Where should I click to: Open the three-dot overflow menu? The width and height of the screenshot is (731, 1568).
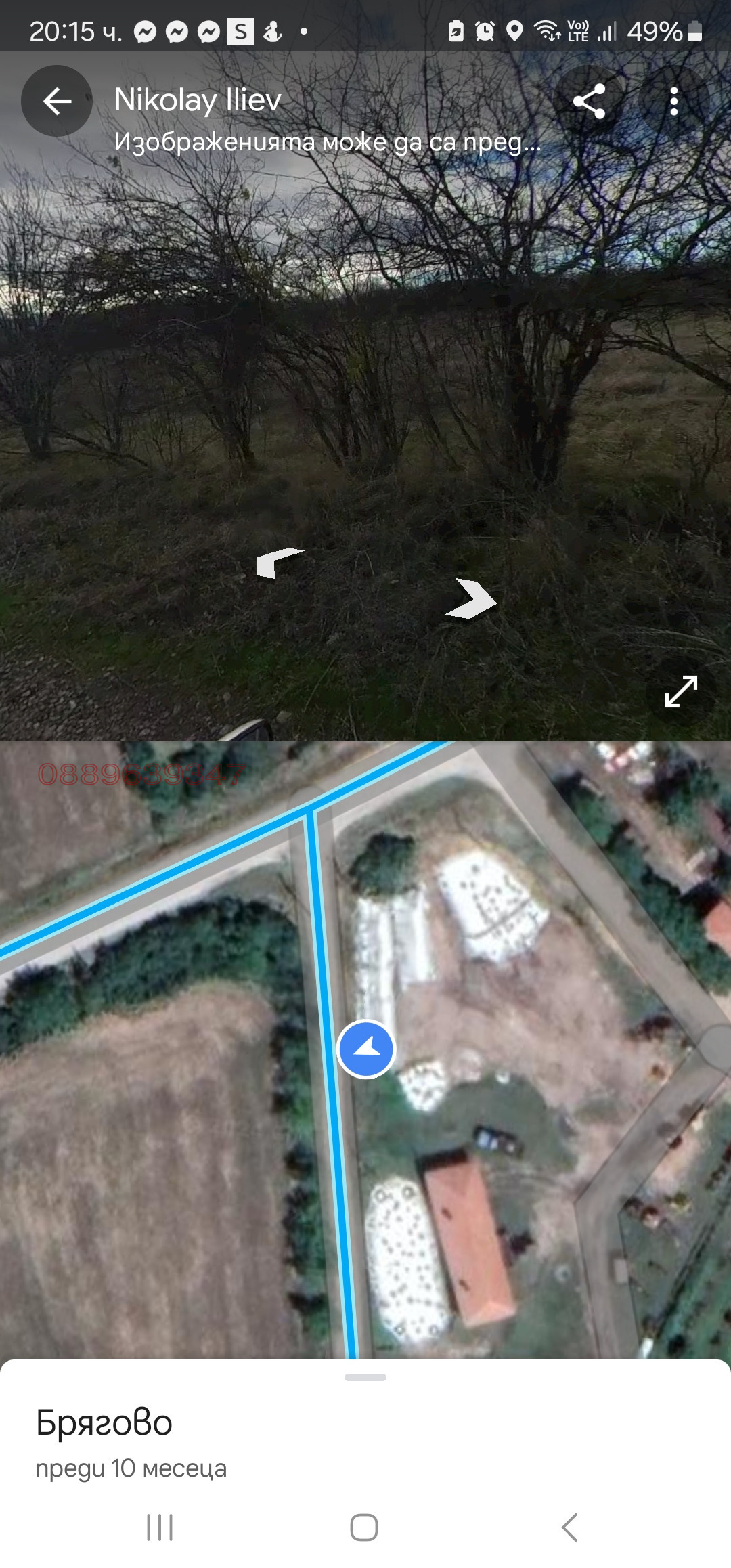pos(673,102)
